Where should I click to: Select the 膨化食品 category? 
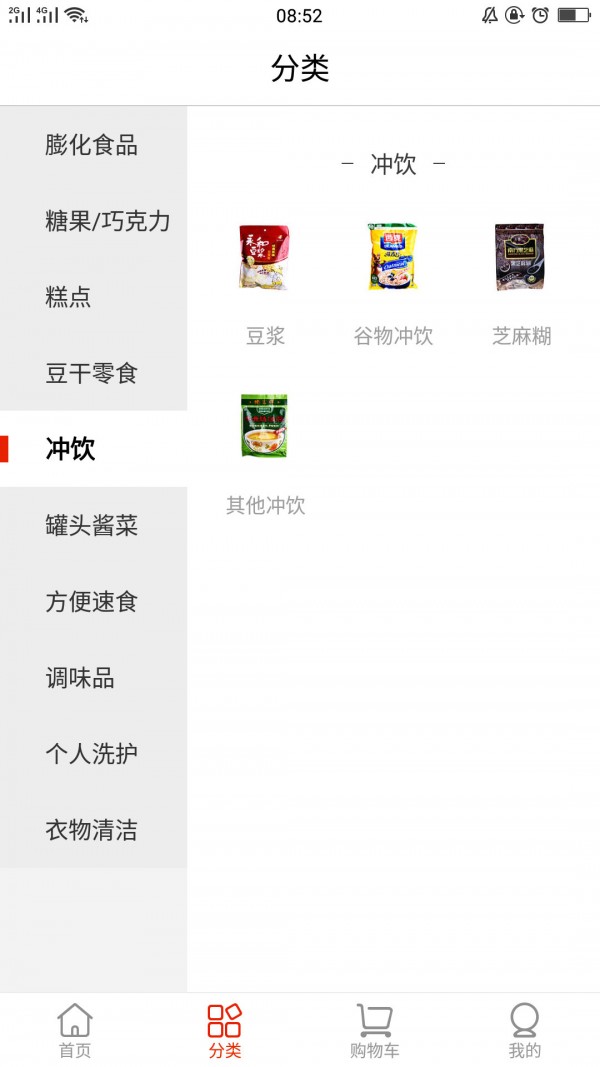[x=92, y=145]
